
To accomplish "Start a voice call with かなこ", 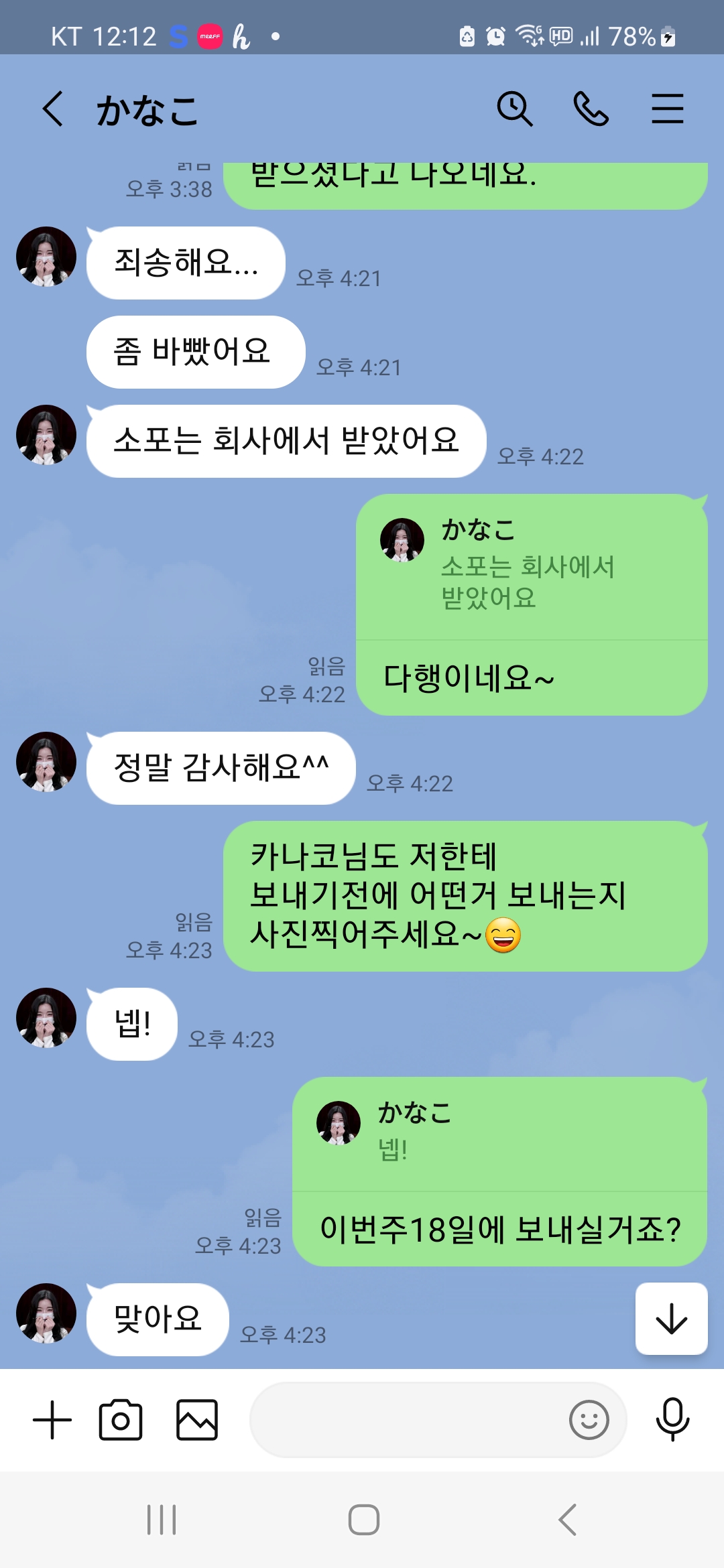I will coord(591,109).
